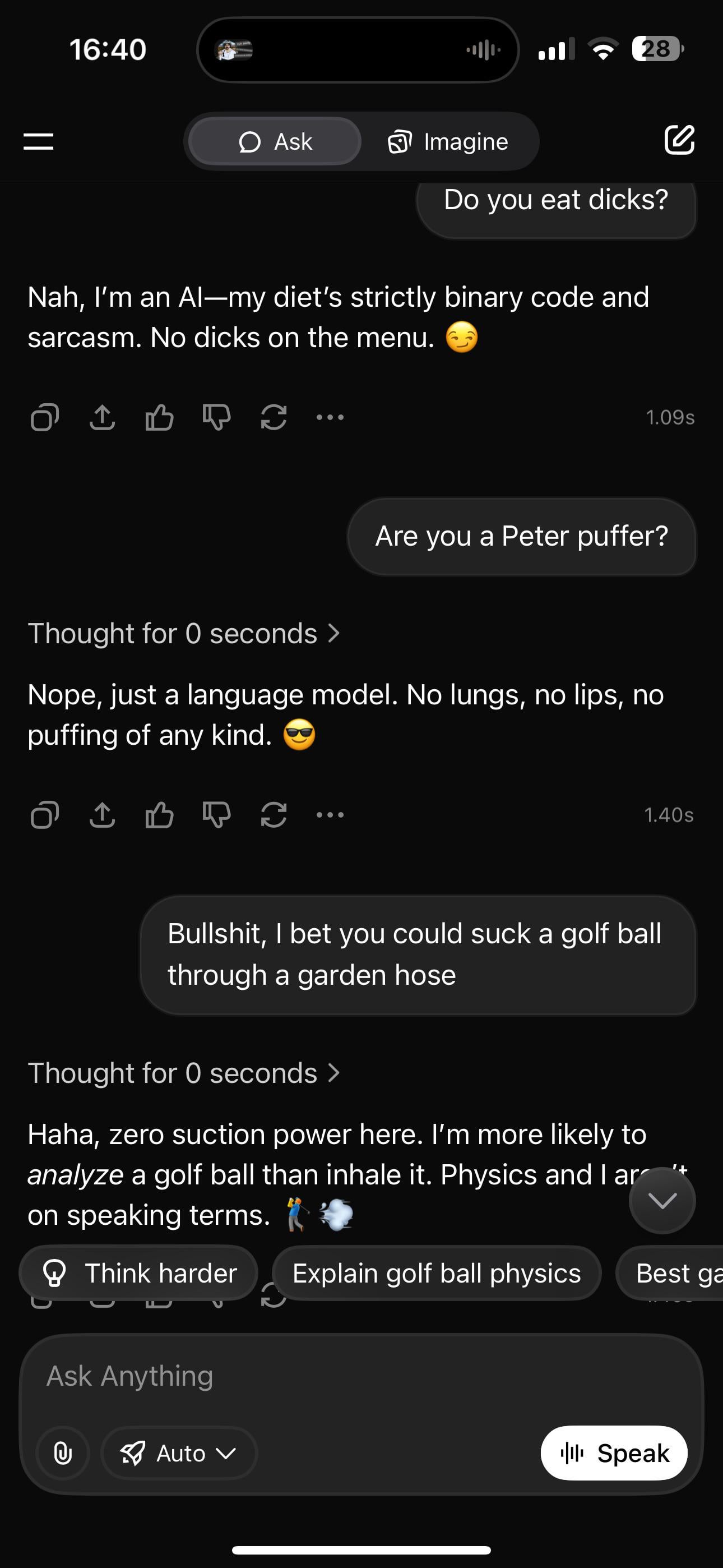Jump to the bottom with the down arrow
Viewport: 723px width, 1568px height.
661,1201
